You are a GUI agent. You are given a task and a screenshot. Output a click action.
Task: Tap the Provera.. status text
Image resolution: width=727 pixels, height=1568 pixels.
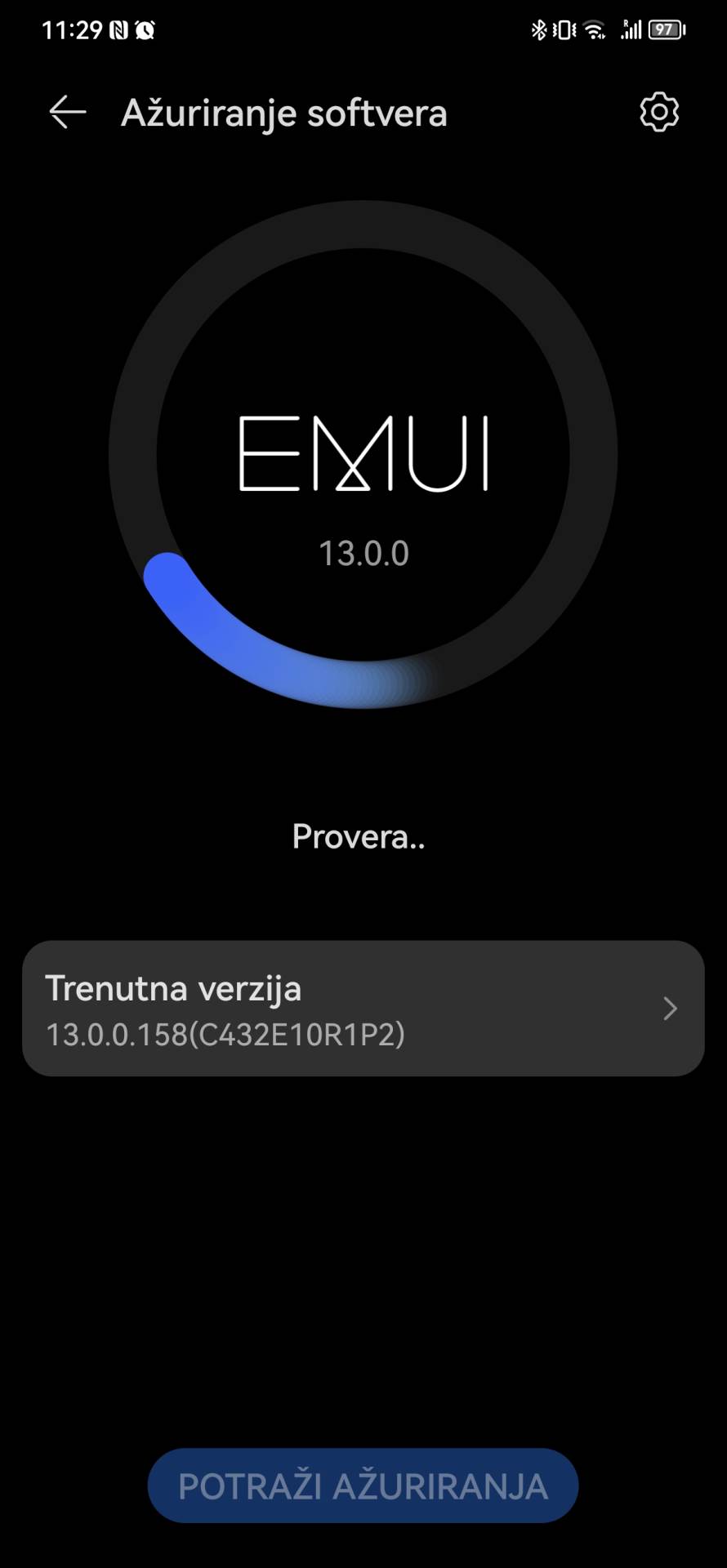[x=359, y=837]
